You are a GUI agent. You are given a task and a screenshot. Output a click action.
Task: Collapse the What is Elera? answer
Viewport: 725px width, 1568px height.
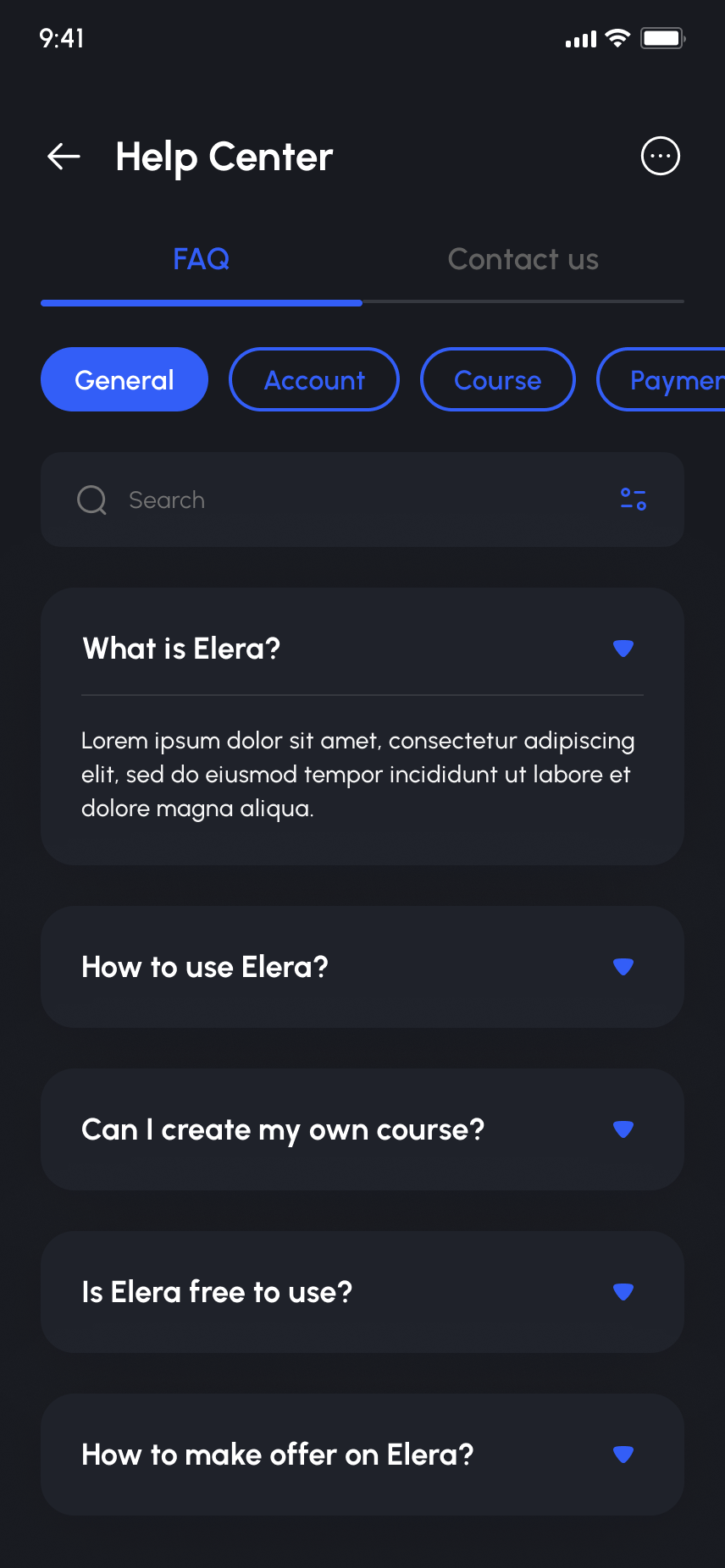click(x=623, y=649)
